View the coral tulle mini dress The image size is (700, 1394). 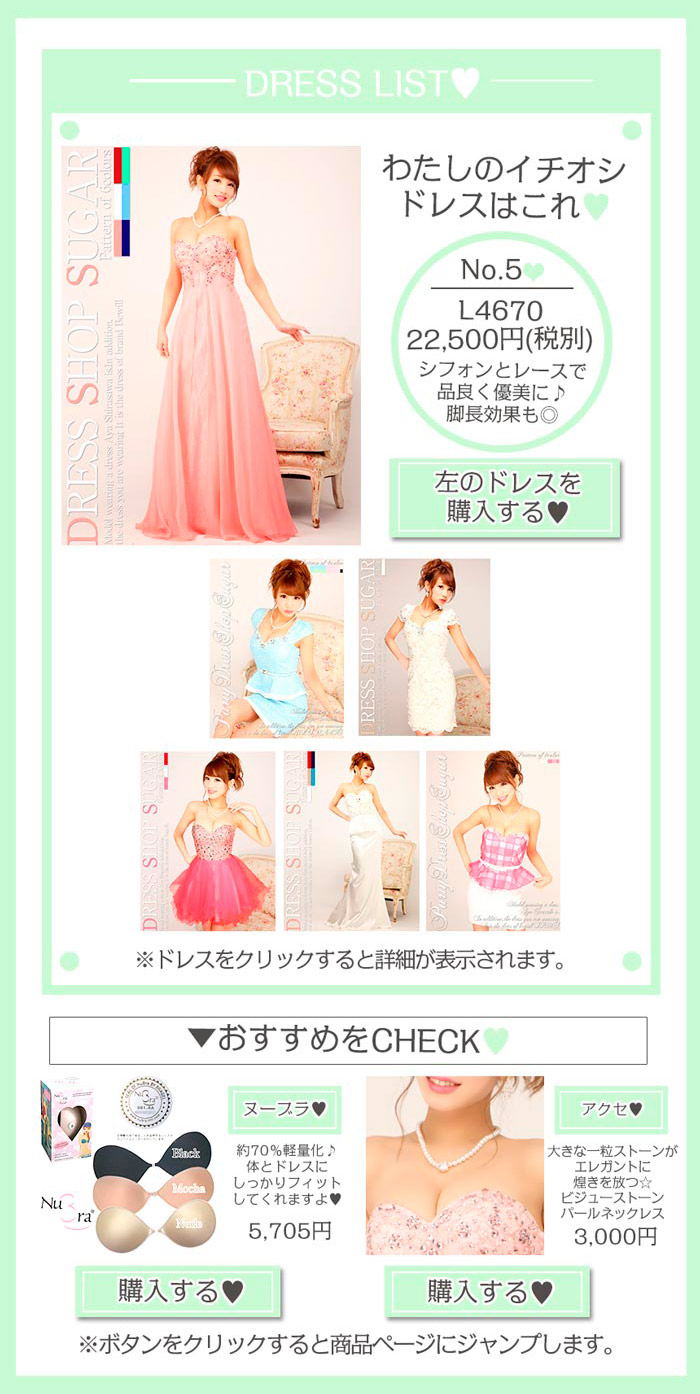[207, 841]
